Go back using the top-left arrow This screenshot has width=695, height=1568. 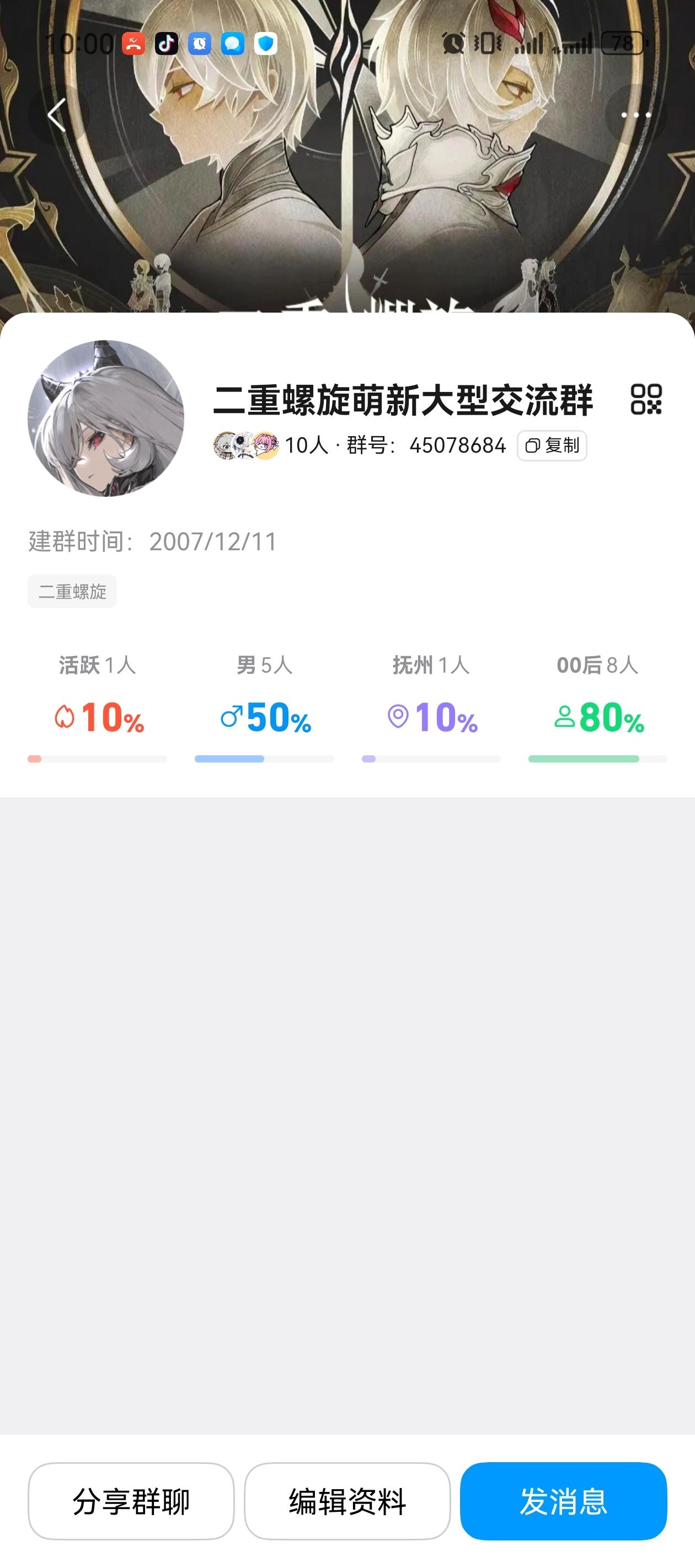click(57, 115)
